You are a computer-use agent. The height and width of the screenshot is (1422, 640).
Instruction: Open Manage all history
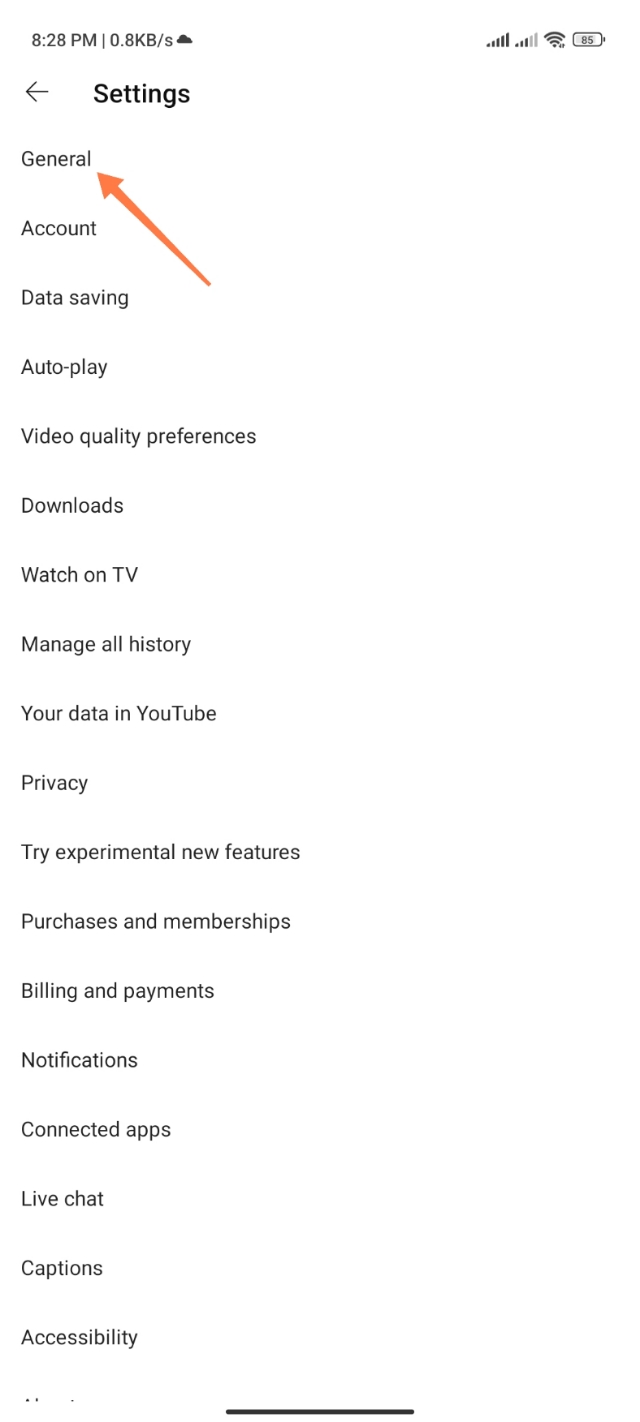106,644
